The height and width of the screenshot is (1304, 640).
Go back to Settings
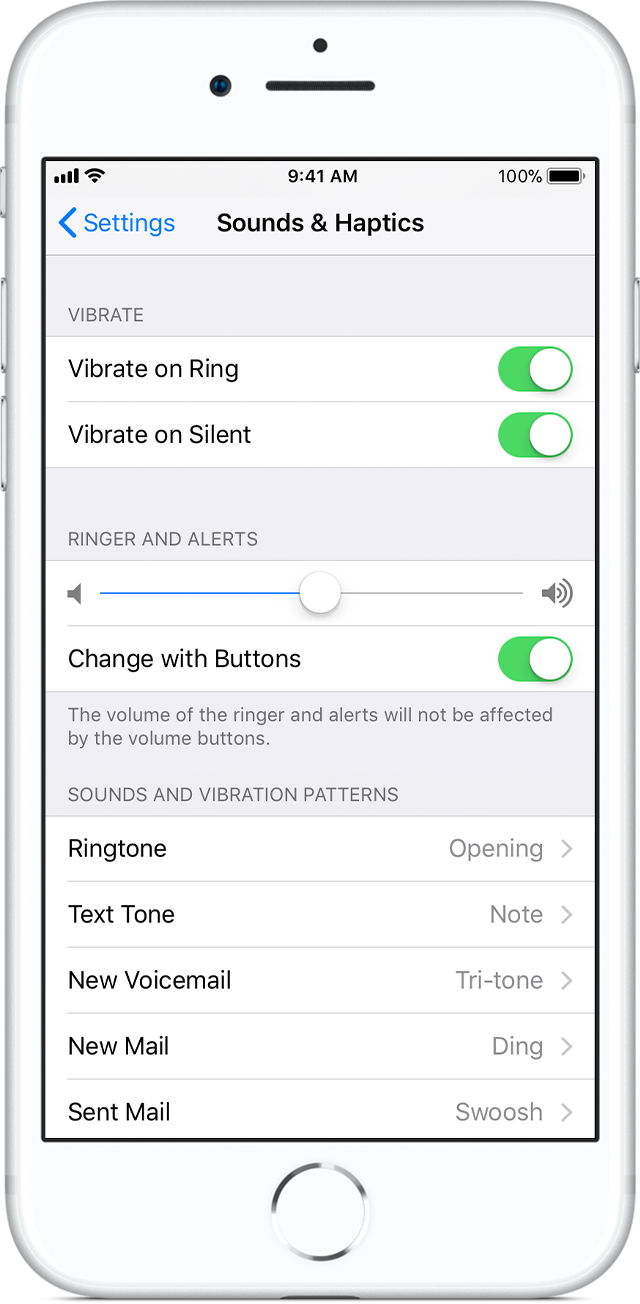[116, 223]
